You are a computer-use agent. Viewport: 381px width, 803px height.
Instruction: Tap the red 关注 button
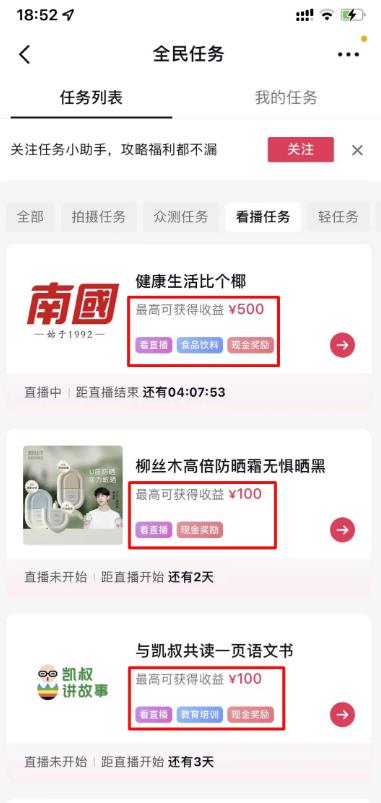pyautogui.click(x=301, y=150)
